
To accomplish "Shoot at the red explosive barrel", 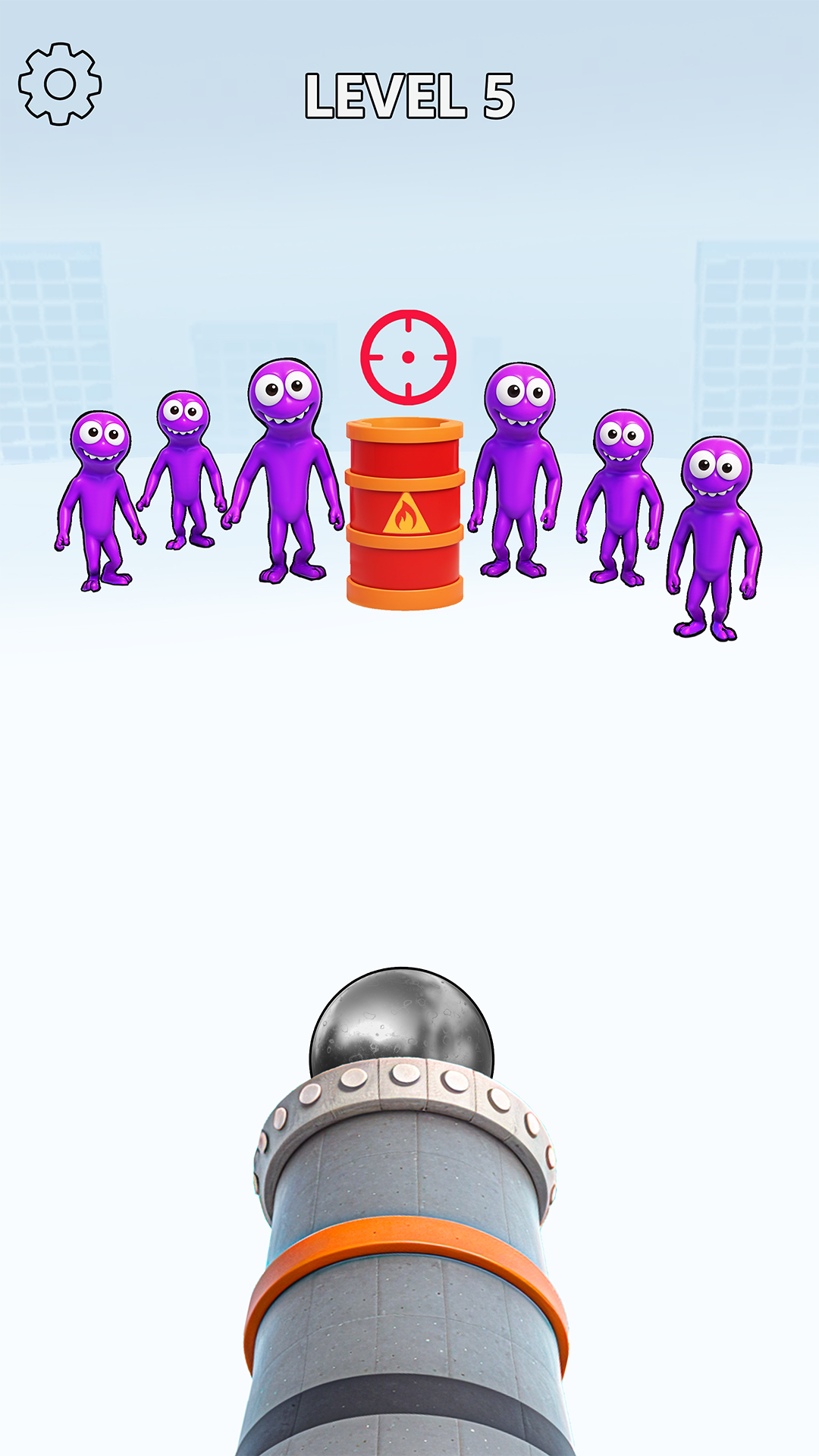I will [x=405, y=513].
